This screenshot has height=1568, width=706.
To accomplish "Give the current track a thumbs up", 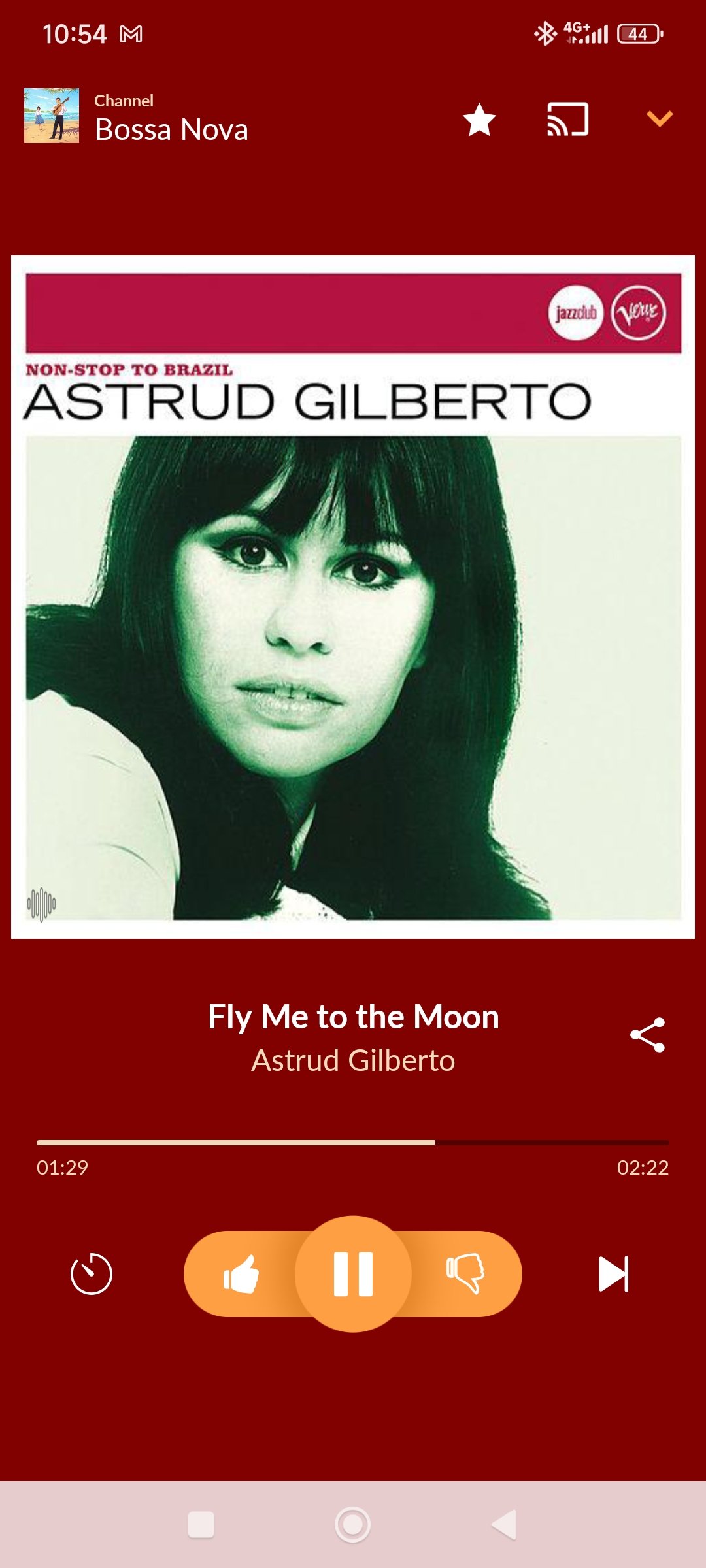I will [x=241, y=1273].
